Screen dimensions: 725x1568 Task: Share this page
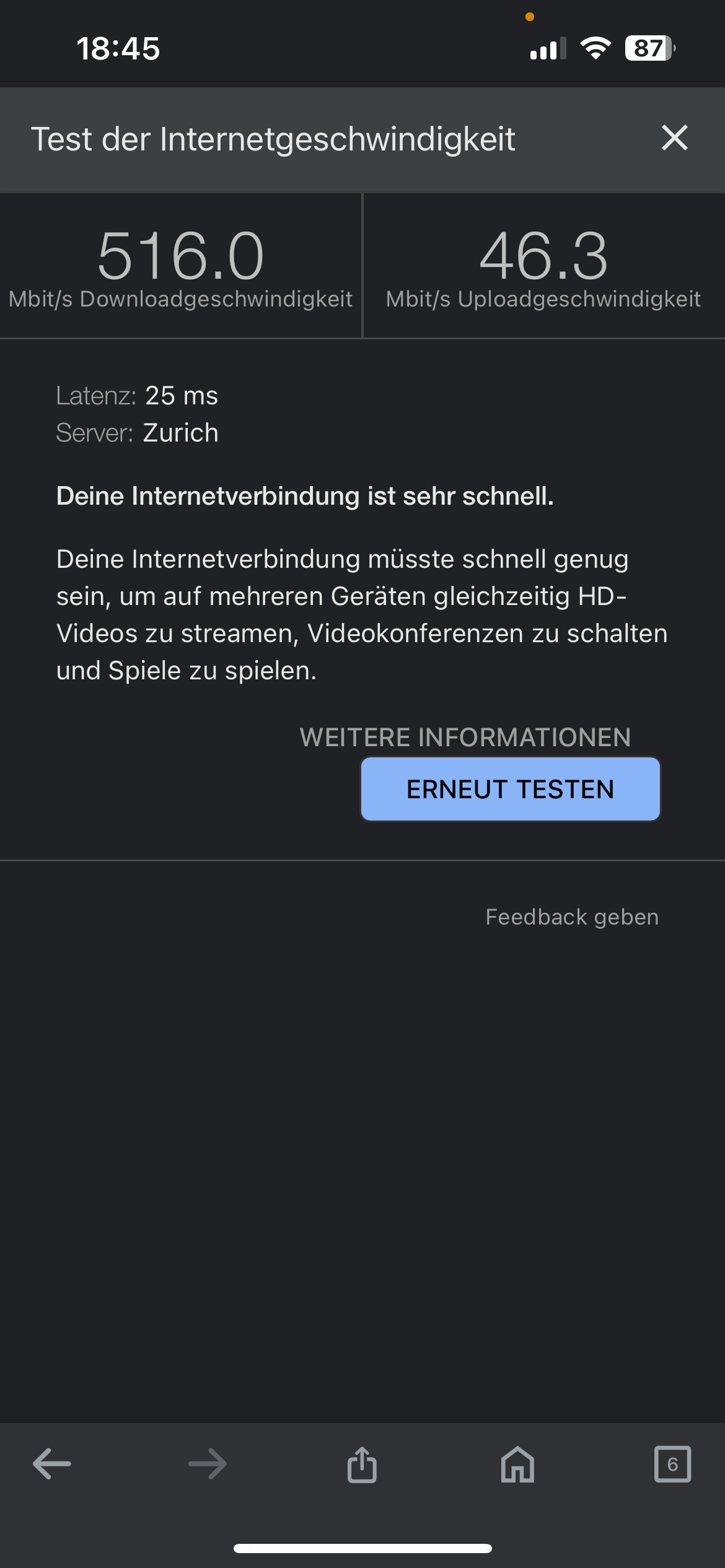[x=362, y=1464]
